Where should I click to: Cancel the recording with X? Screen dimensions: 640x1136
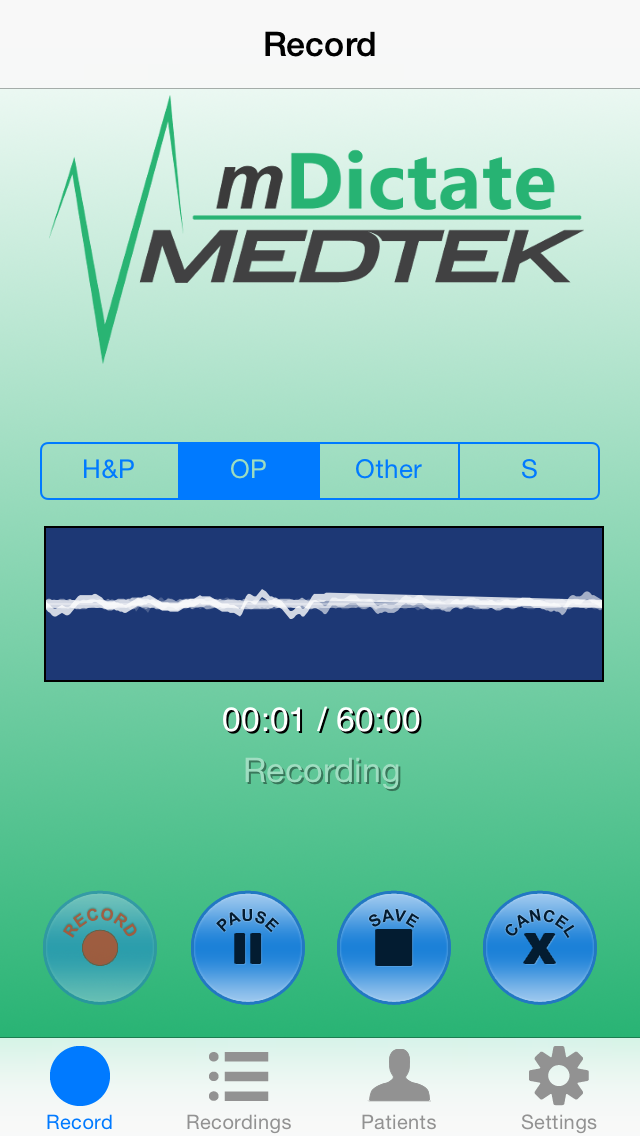pos(539,947)
